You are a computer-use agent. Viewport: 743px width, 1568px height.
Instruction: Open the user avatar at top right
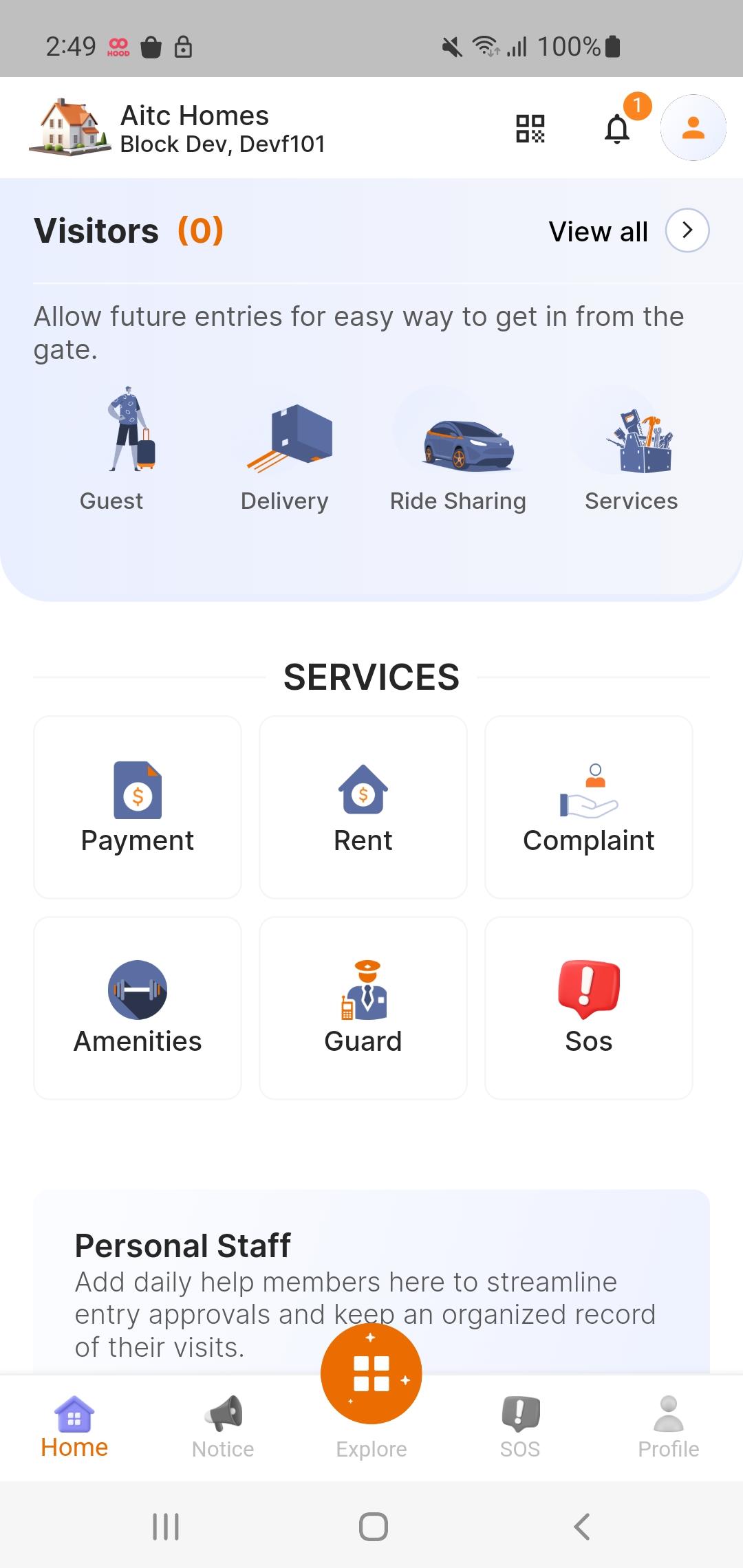pyautogui.click(x=693, y=128)
